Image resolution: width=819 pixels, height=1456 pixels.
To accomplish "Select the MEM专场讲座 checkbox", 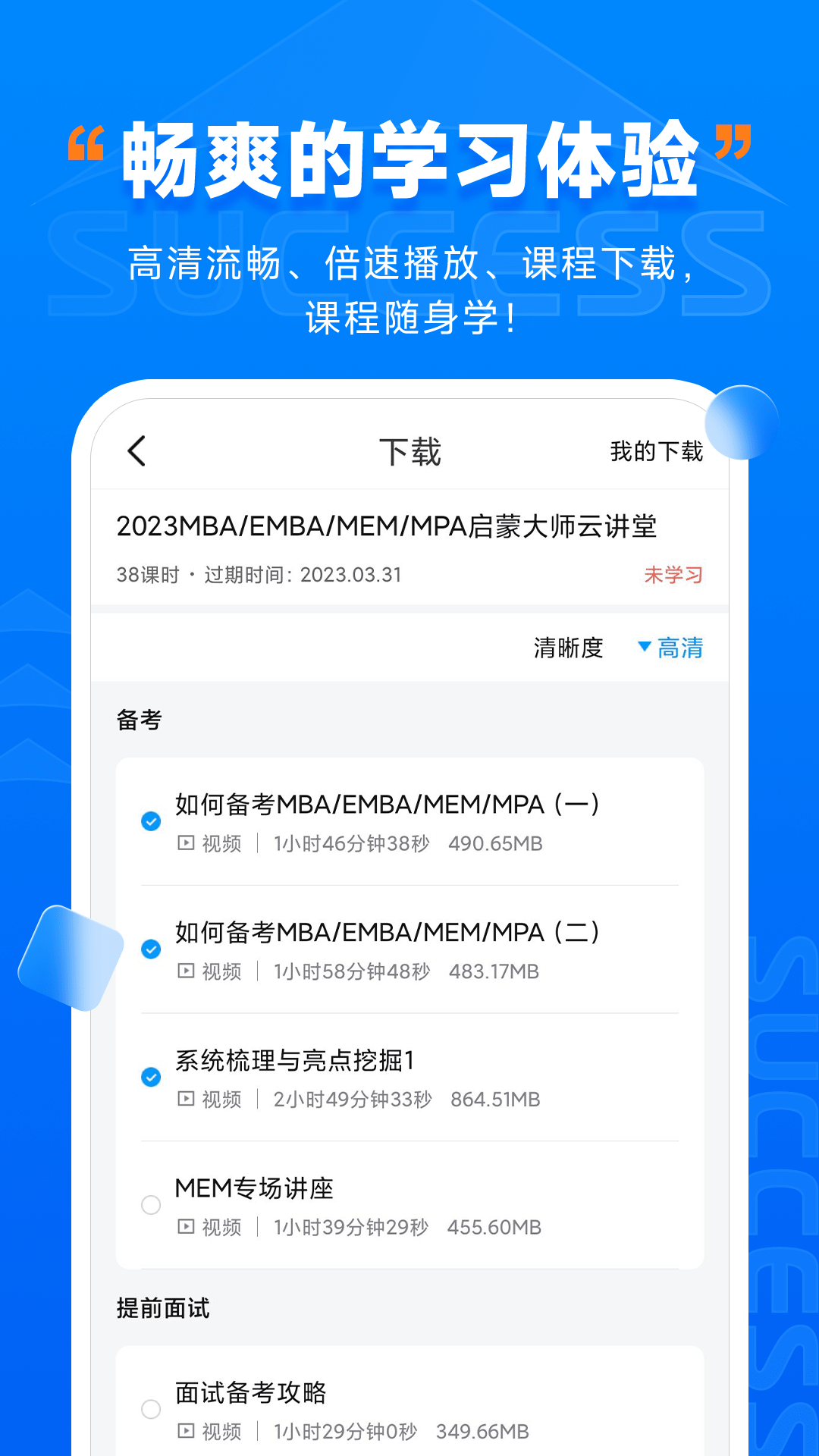I will 151,1204.
